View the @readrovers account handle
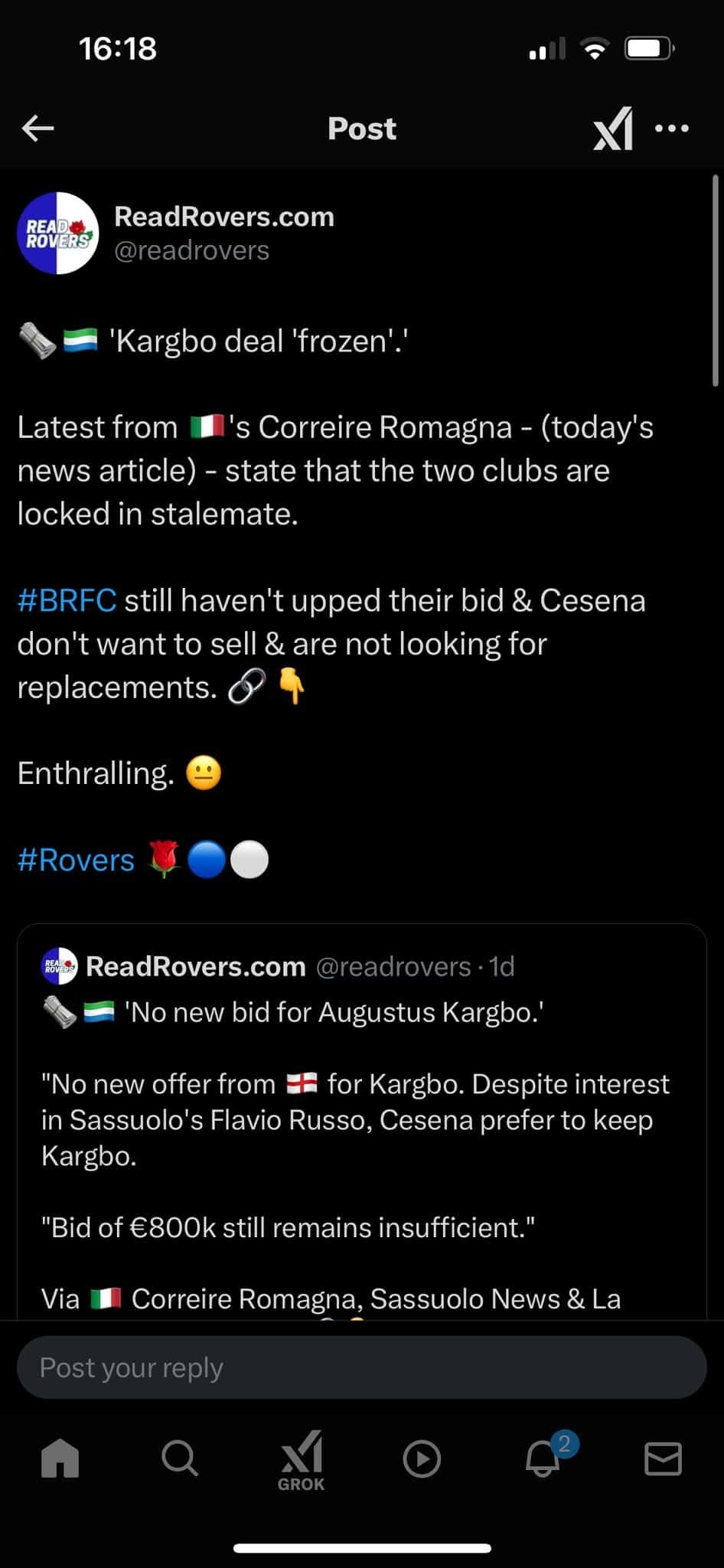Image resolution: width=724 pixels, height=1568 pixels. coord(191,250)
